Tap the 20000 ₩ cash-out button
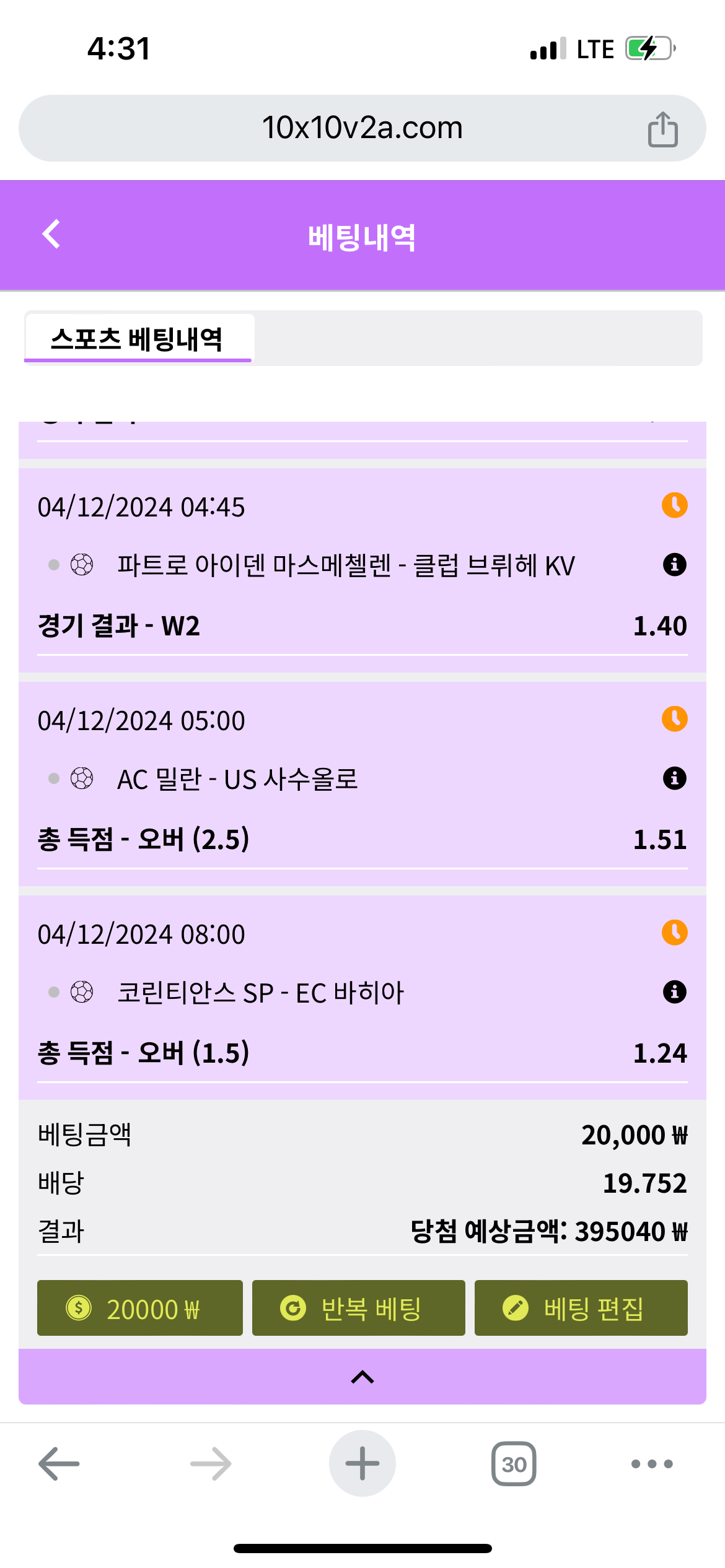725x1568 pixels. pyautogui.click(x=140, y=1308)
